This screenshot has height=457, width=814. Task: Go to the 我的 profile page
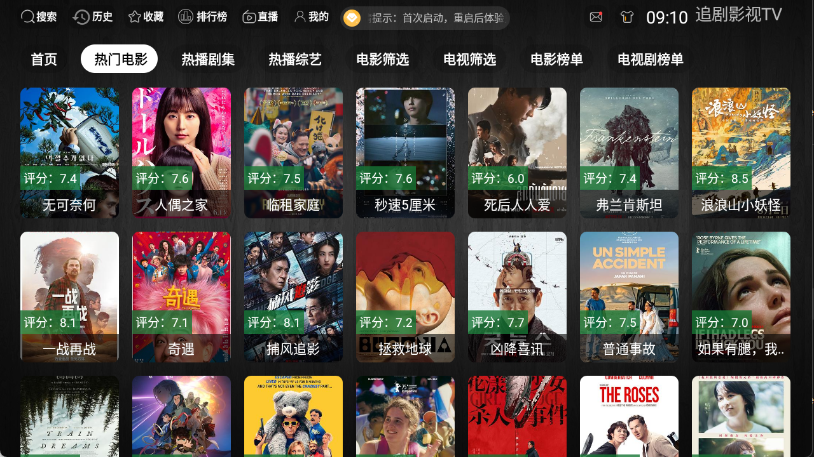[x=311, y=17]
